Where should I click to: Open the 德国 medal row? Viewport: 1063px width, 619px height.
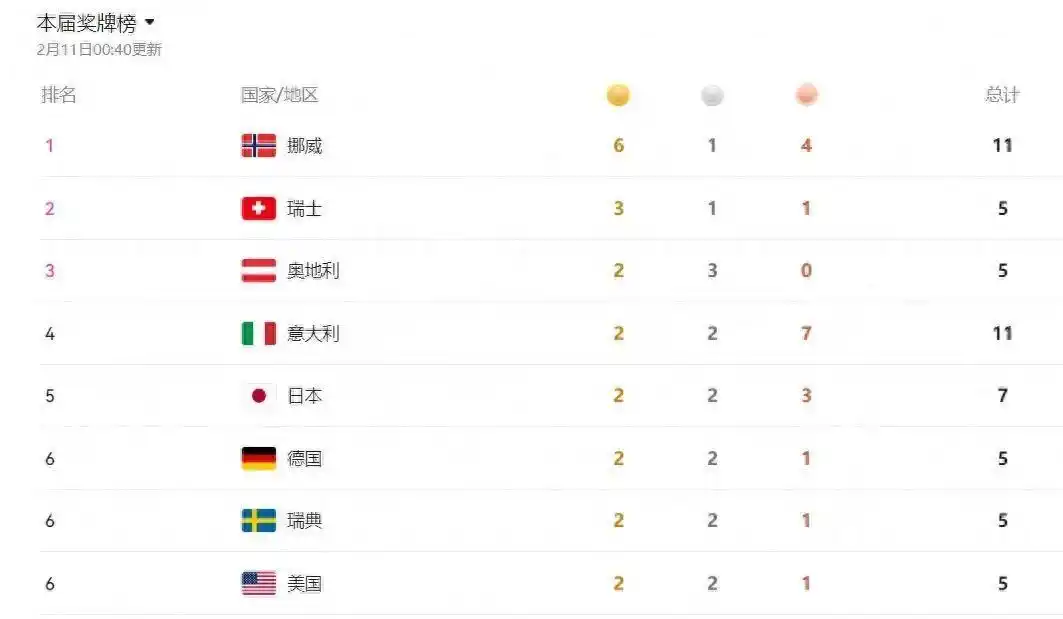click(x=304, y=459)
